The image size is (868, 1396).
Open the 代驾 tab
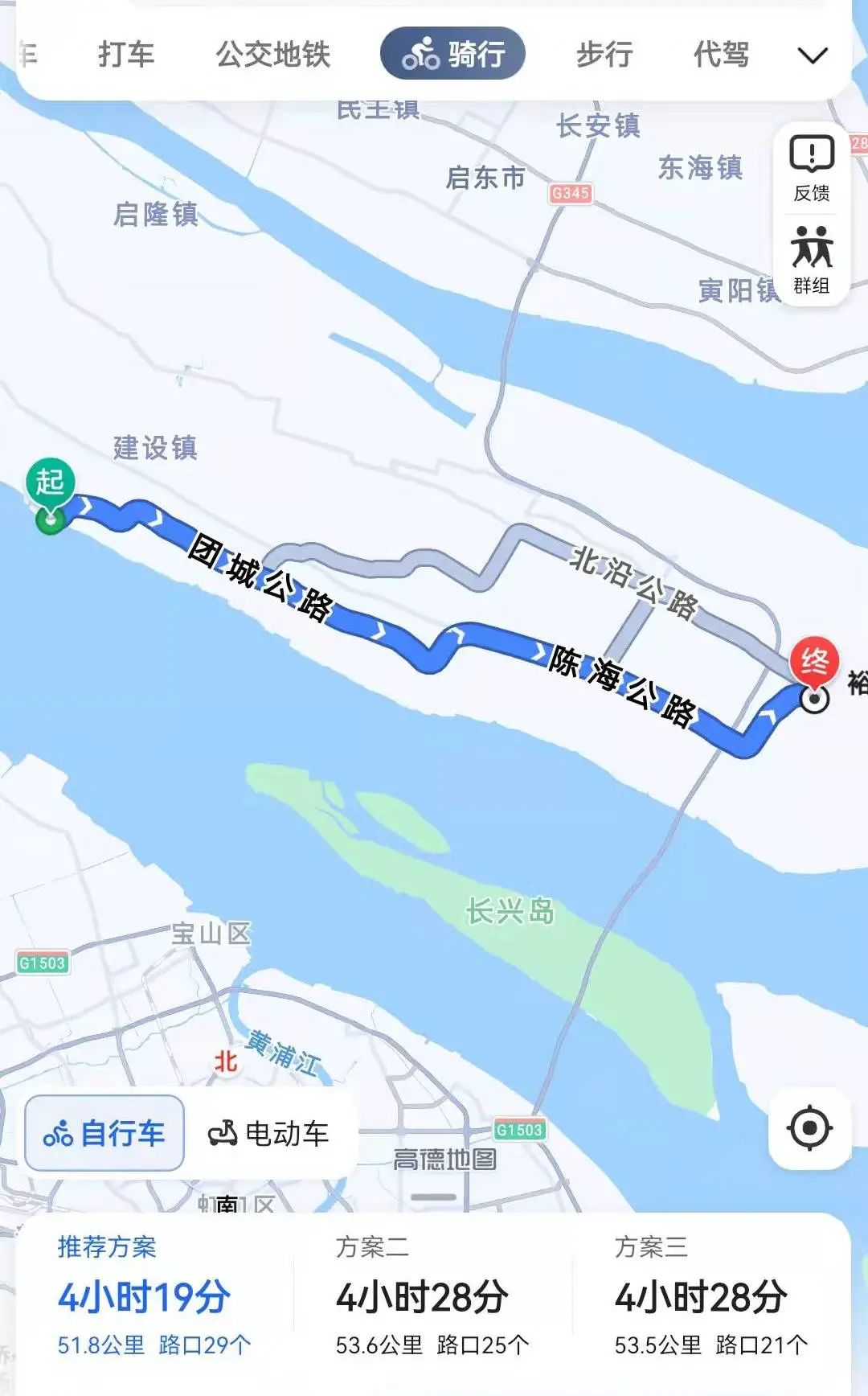[x=721, y=54]
